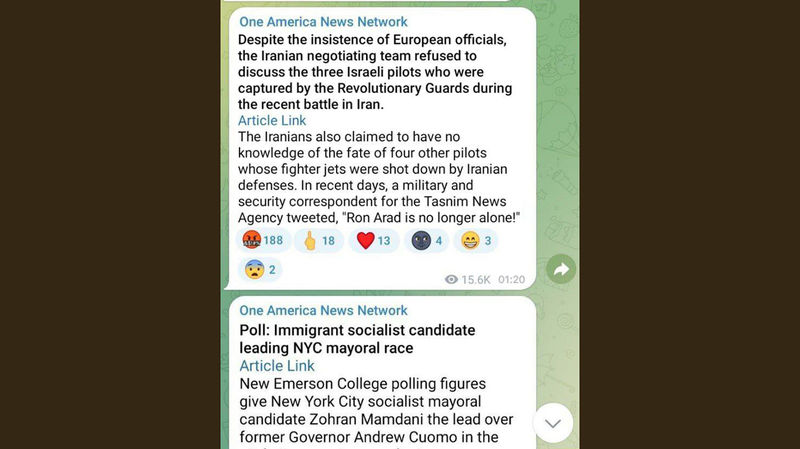Open One America News Network from the first post
Image resolution: width=800 pixels, height=449 pixels.
coord(323,22)
